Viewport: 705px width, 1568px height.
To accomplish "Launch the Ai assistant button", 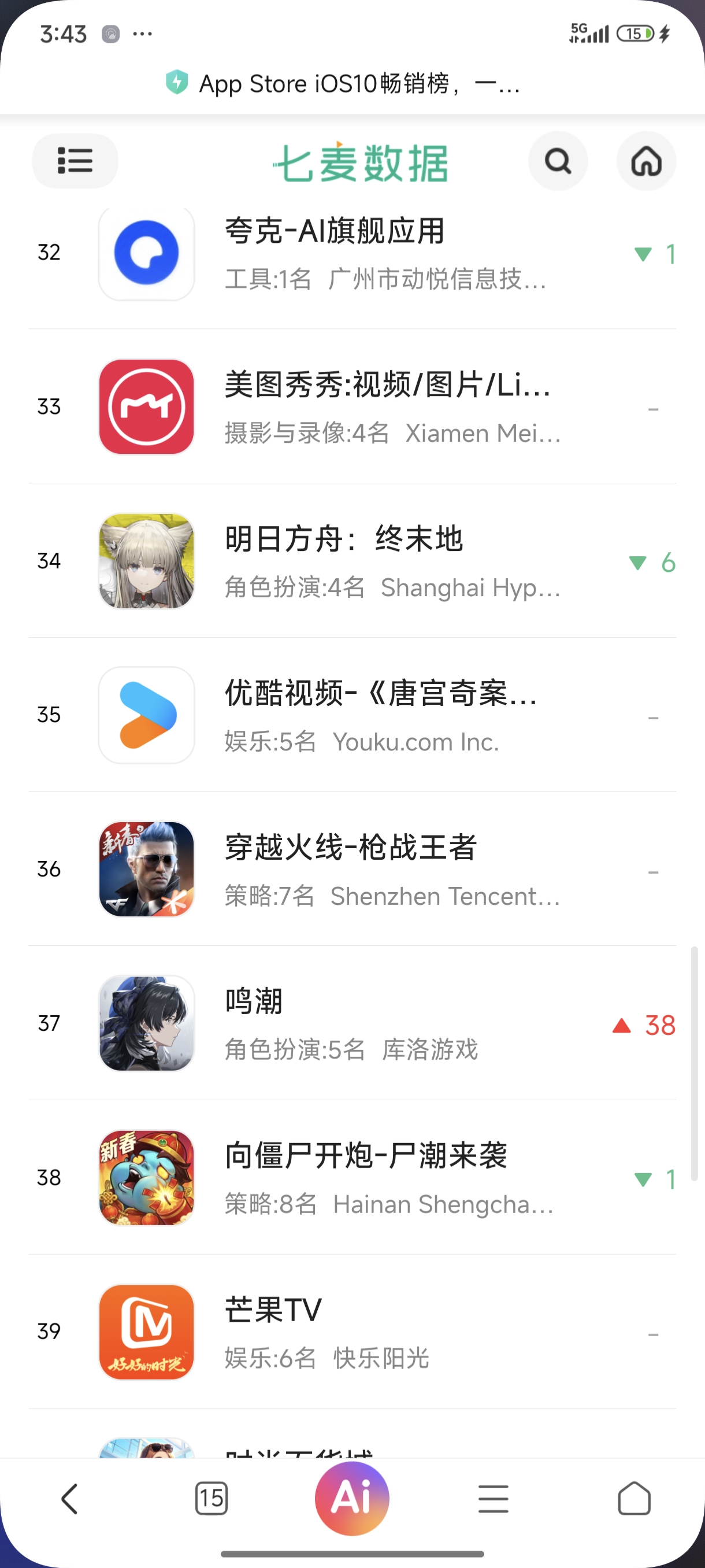I will pyautogui.click(x=352, y=1498).
